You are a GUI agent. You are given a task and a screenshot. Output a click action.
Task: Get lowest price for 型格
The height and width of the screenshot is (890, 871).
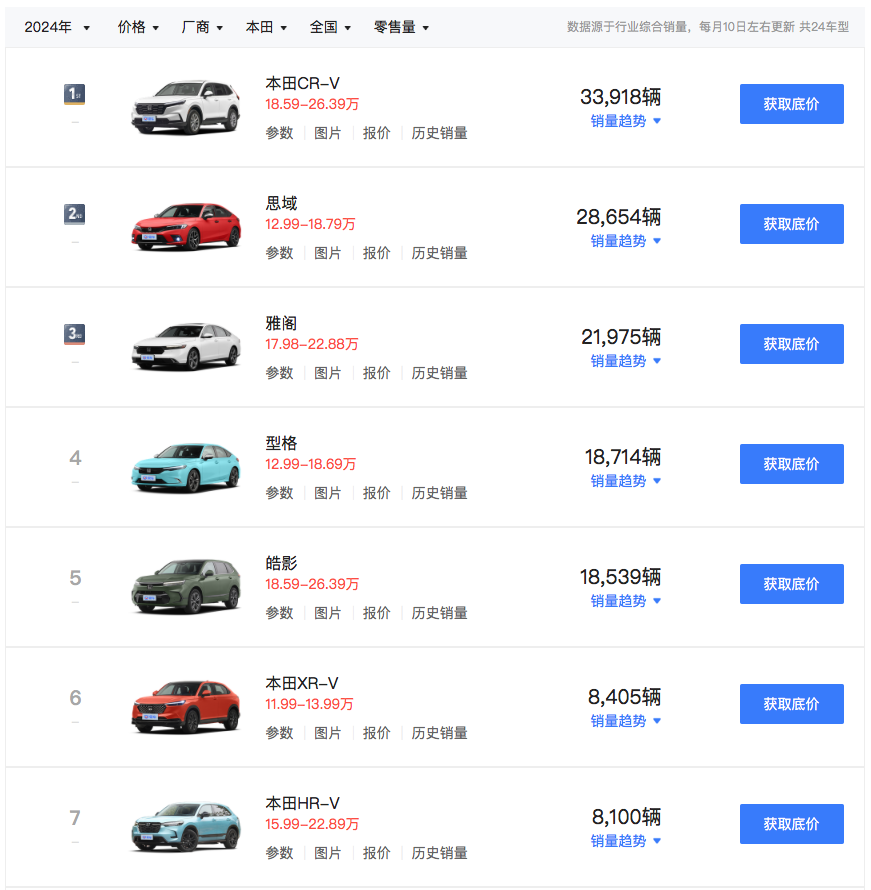coord(791,464)
